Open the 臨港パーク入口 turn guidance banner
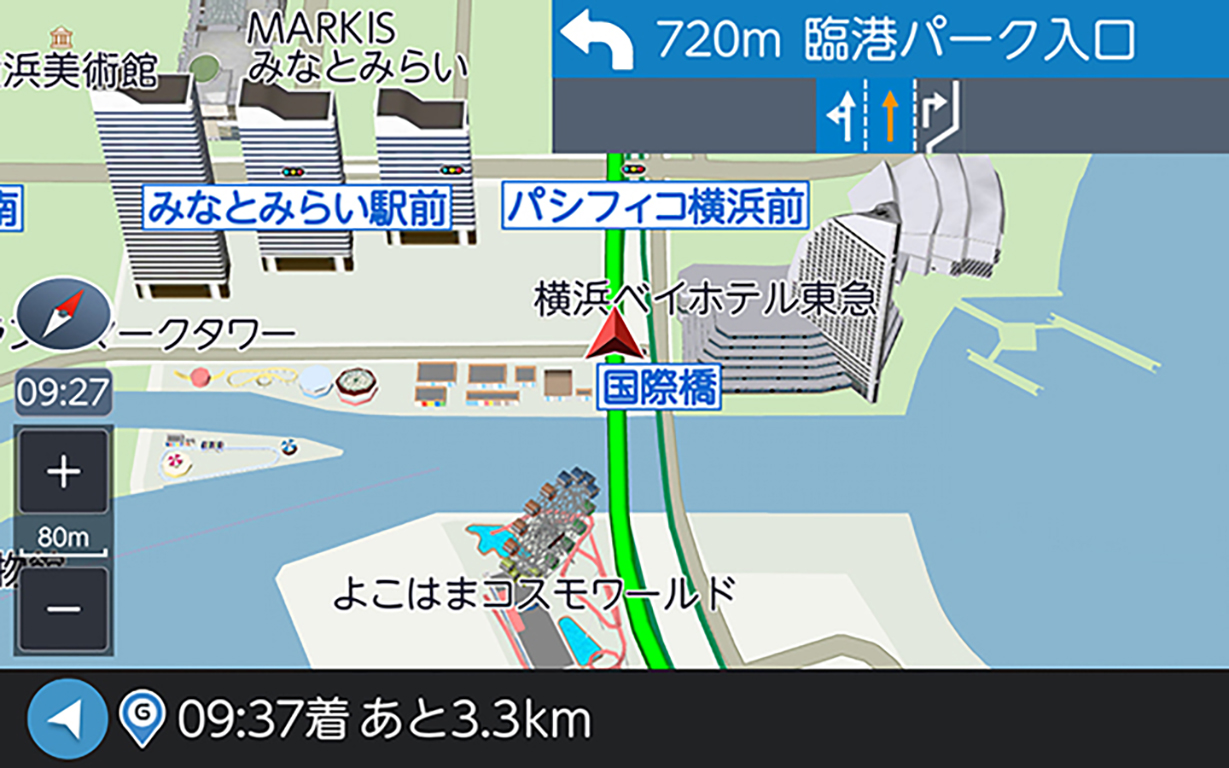 pyautogui.click(x=889, y=38)
